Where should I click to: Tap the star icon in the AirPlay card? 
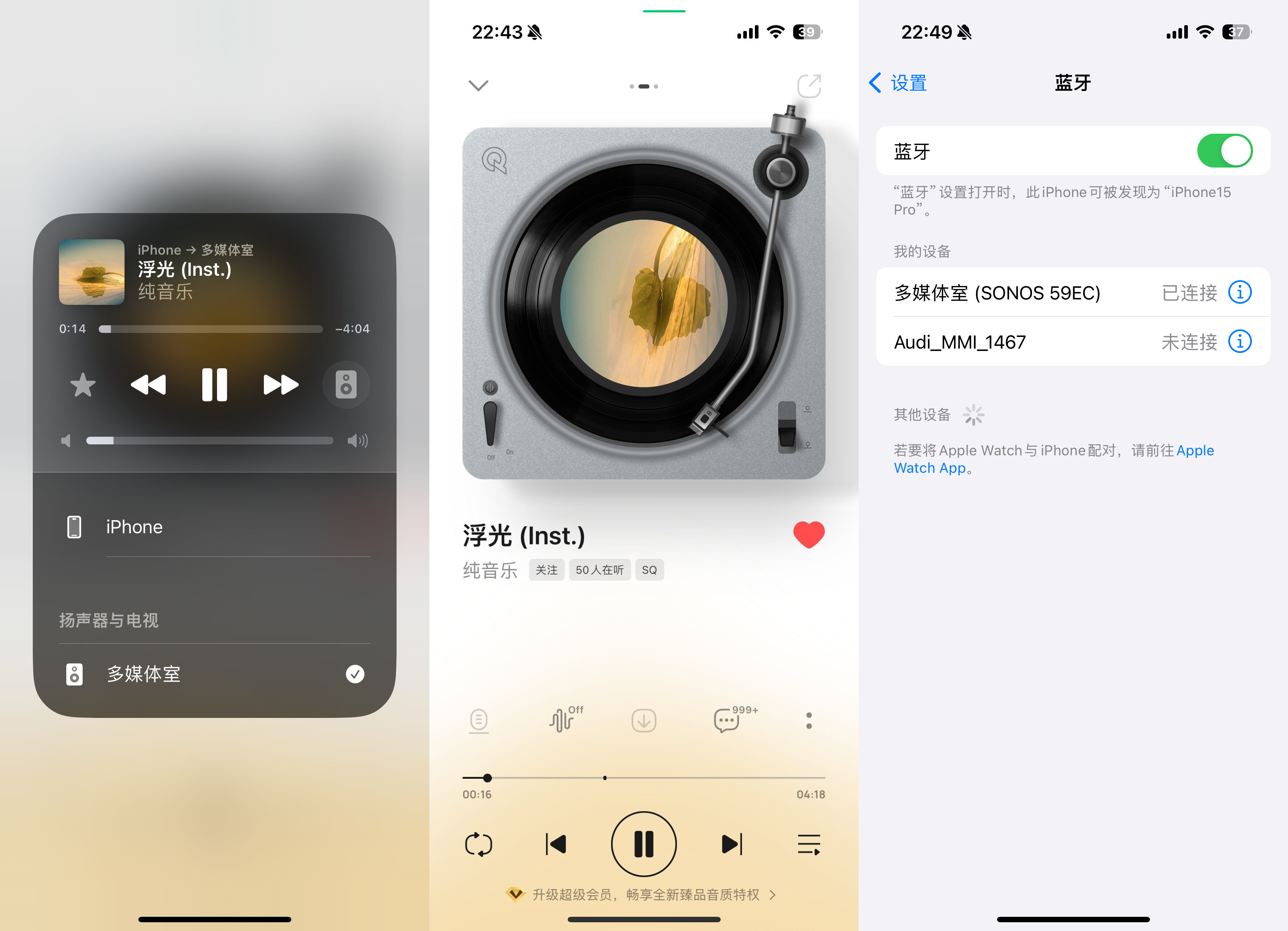coord(83,385)
